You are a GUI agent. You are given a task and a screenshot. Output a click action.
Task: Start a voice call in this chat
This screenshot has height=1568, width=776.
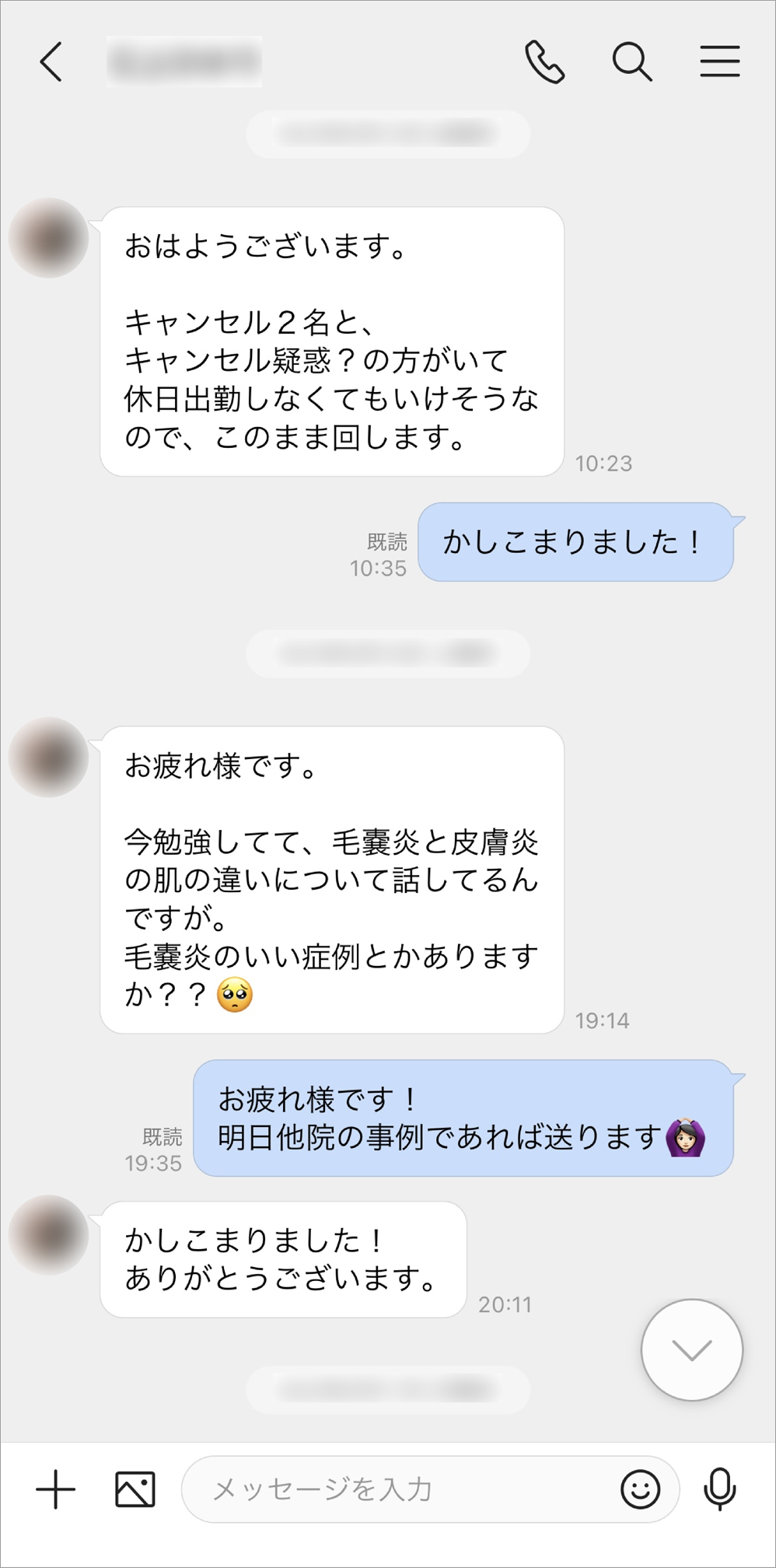tap(544, 62)
